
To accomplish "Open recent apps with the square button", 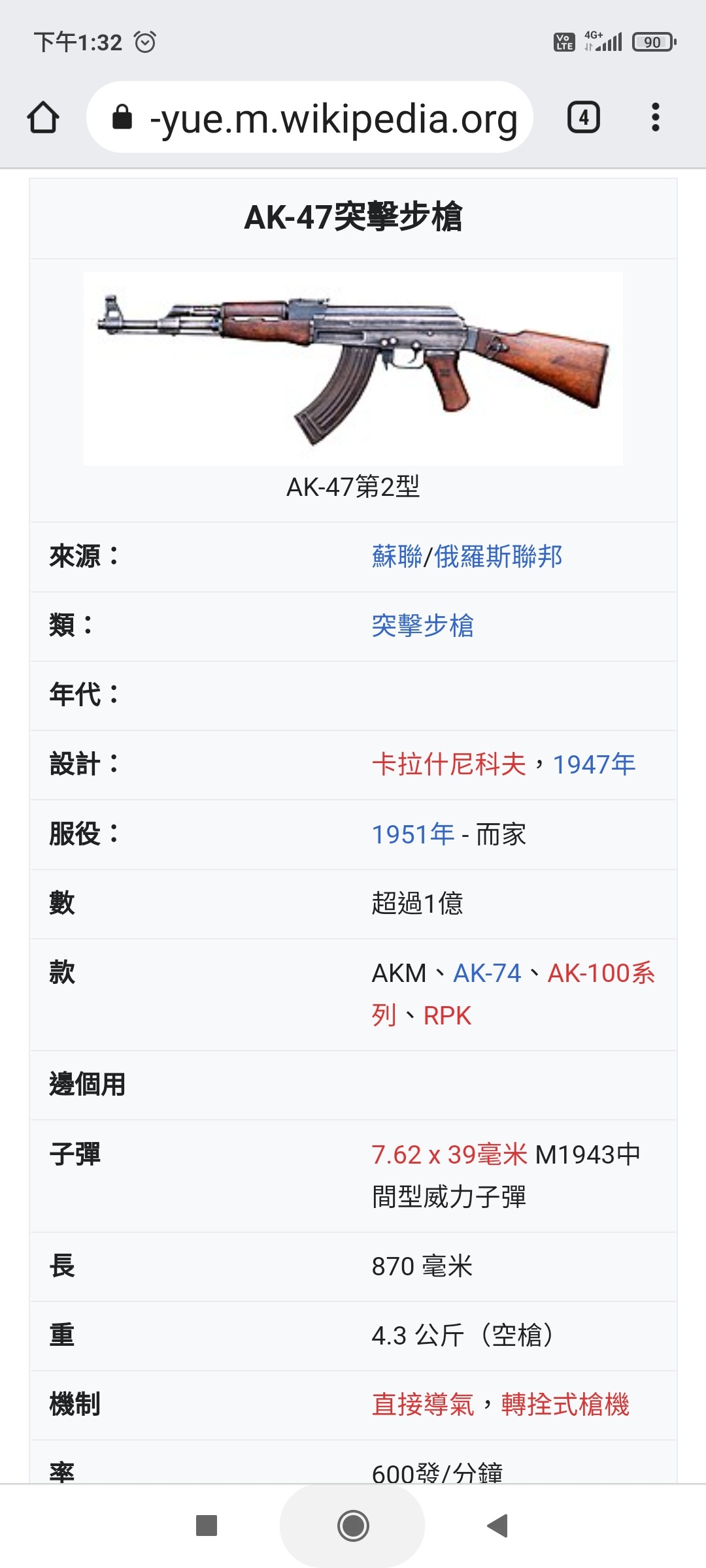I will [x=207, y=1526].
